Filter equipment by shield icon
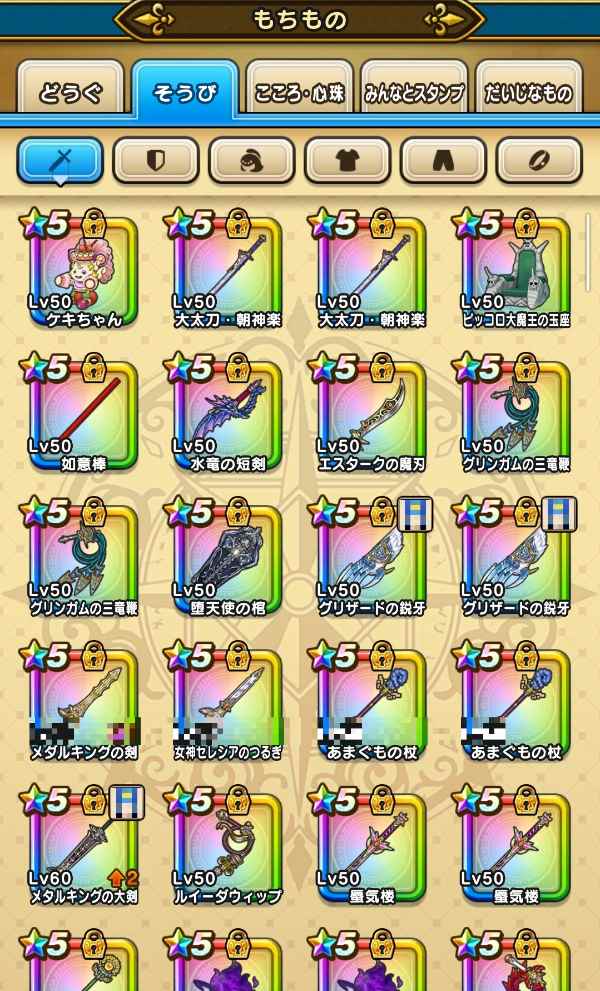The height and width of the screenshot is (991, 600). tap(156, 160)
